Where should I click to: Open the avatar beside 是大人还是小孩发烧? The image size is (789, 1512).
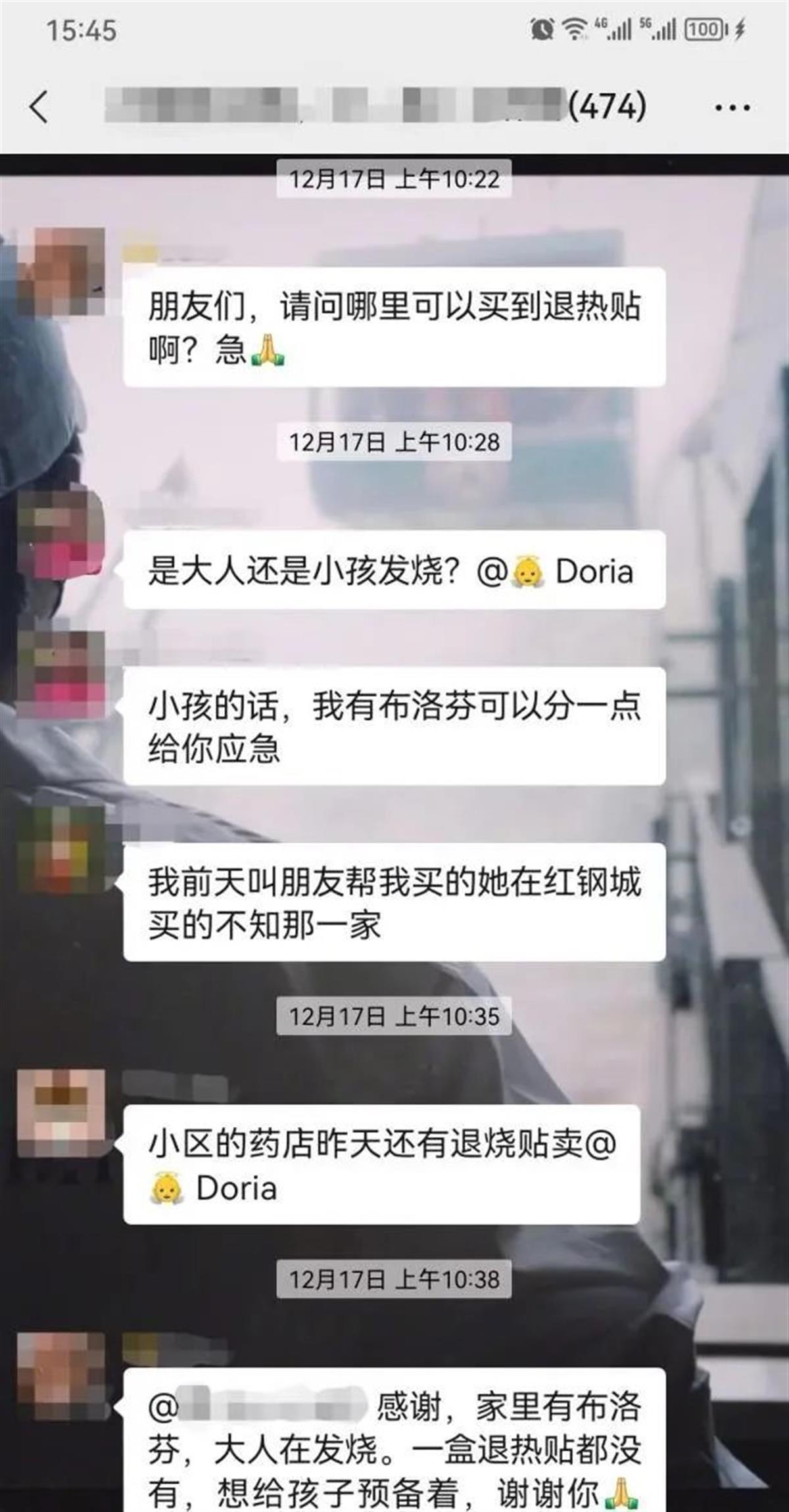[x=60, y=534]
